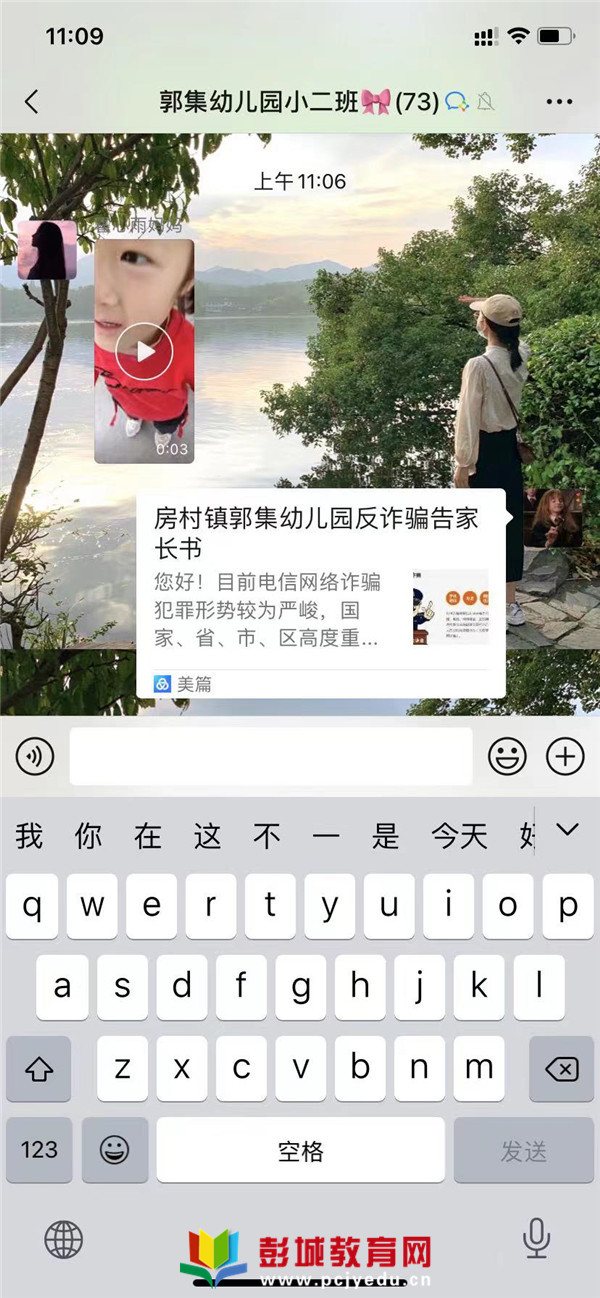Screen dimensions: 600x1298
Task: Tap the backspace key
Action: click(x=561, y=1070)
